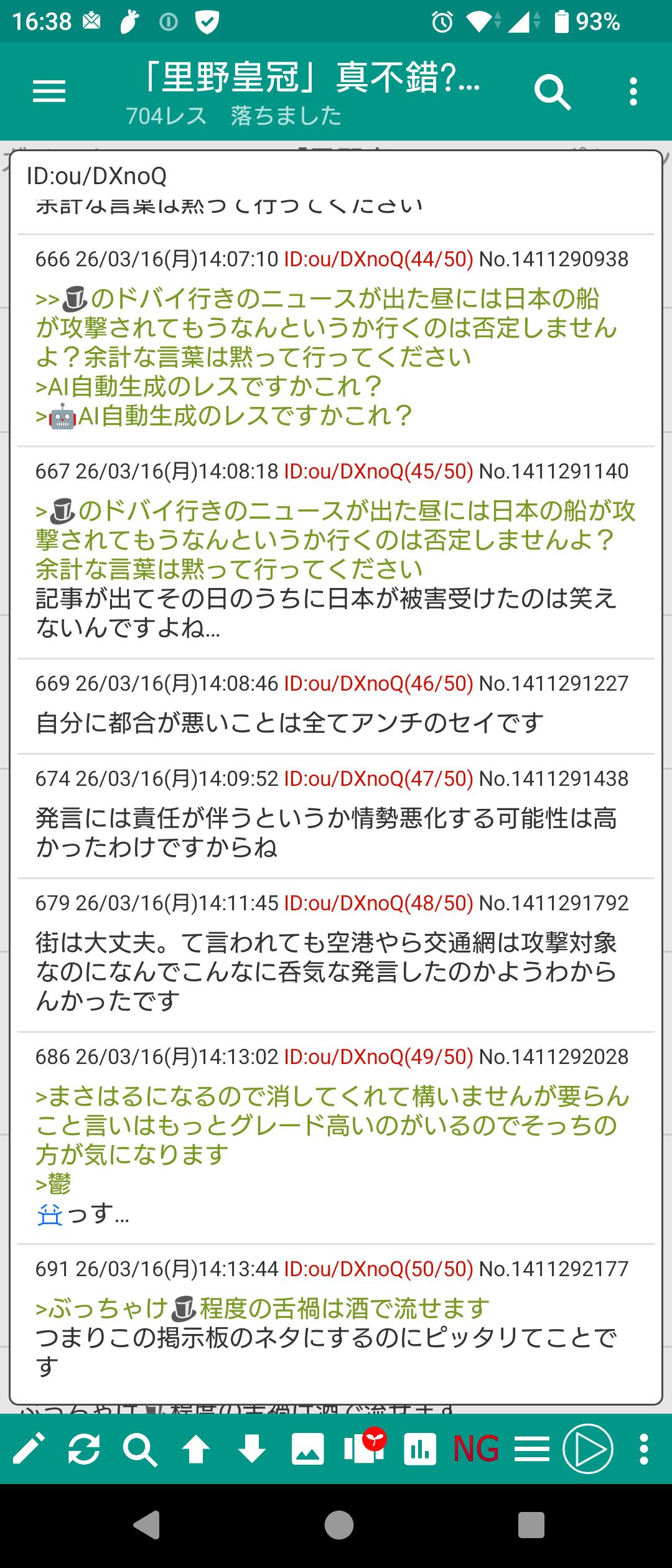Start auto-play with the circled play button

coord(588,1449)
